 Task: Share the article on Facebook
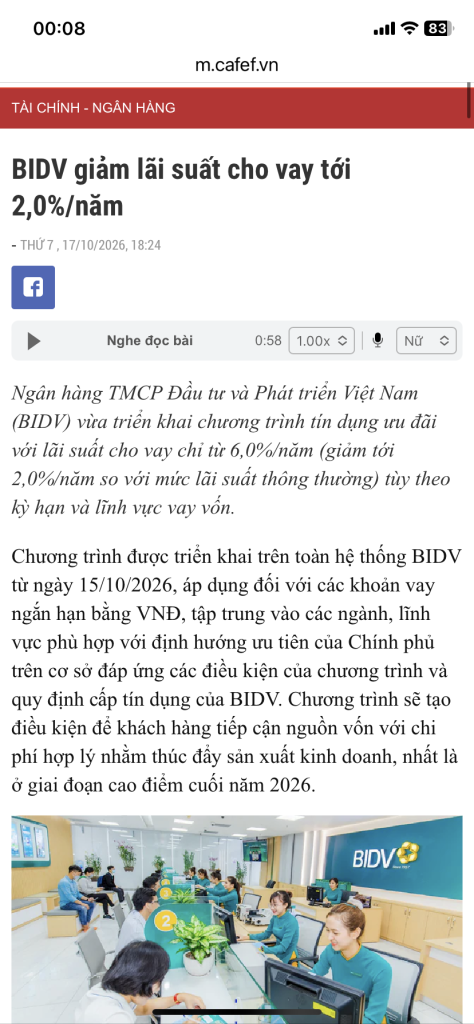pyautogui.click(x=33, y=287)
